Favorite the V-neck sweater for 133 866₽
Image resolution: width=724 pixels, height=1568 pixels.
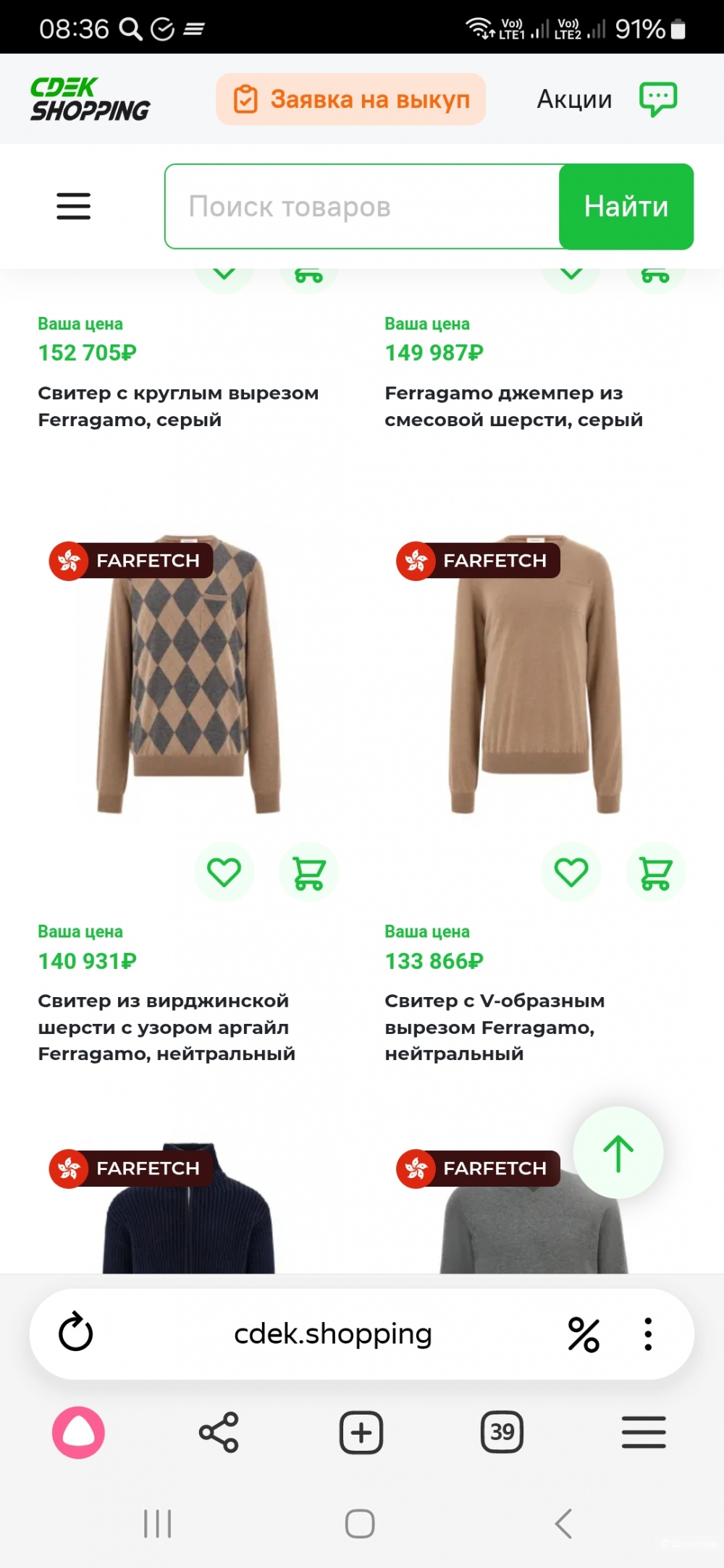pos(571,872)
